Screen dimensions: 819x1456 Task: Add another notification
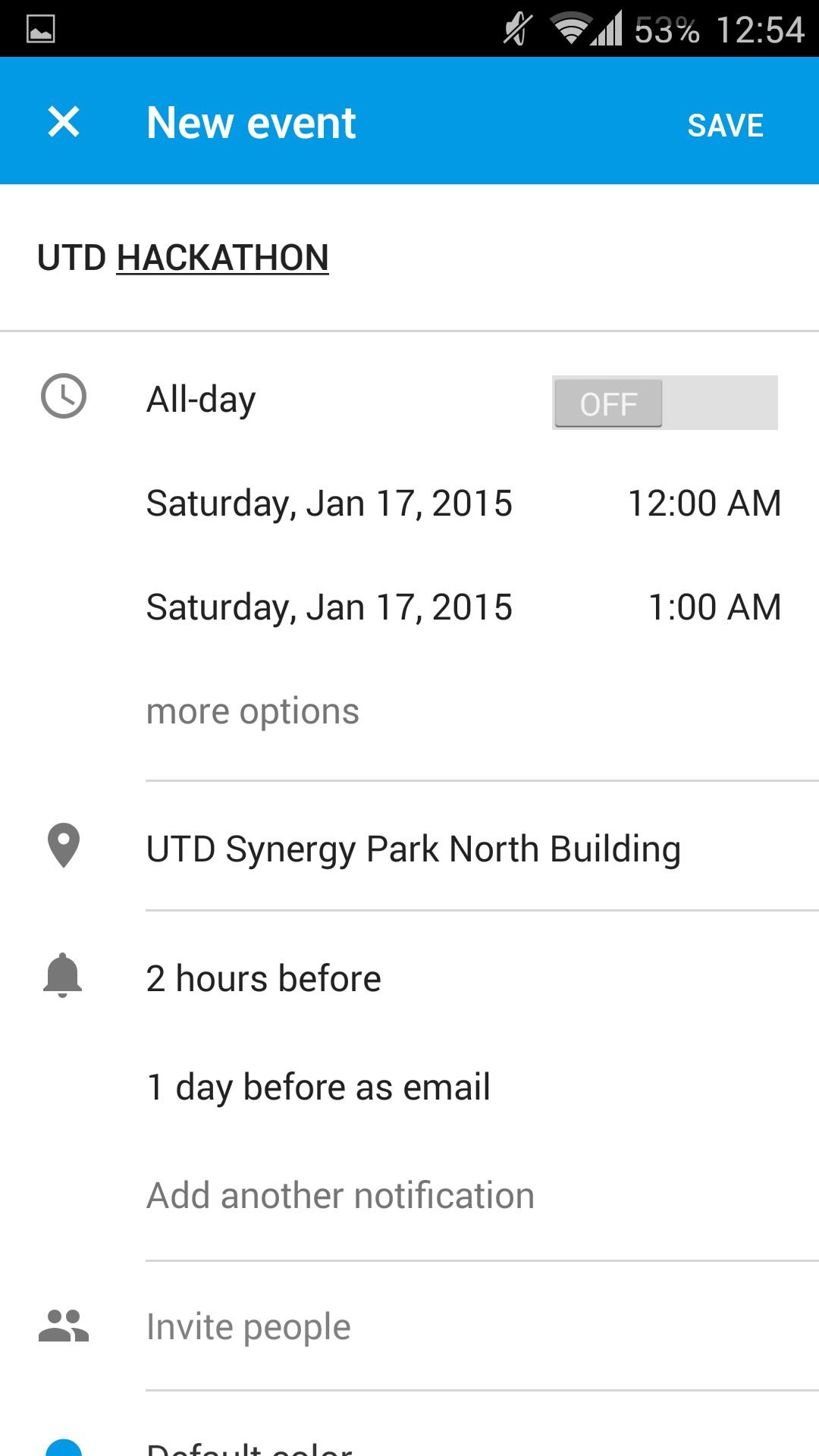point(340,1196)
